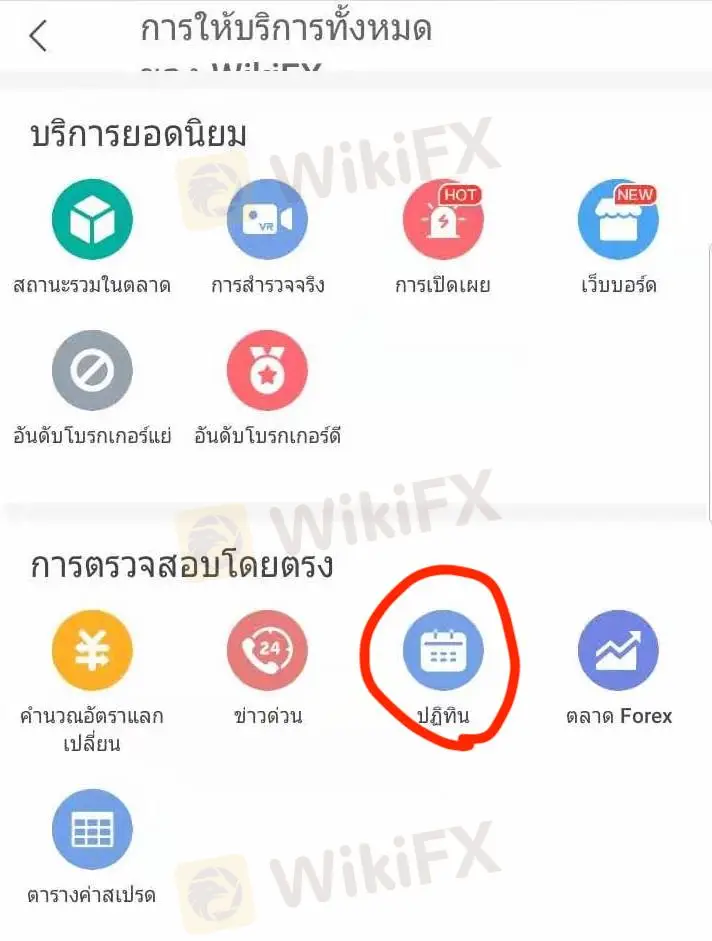
Task: Open การเปิดเผย HOT service
Action: coord(442,220)
